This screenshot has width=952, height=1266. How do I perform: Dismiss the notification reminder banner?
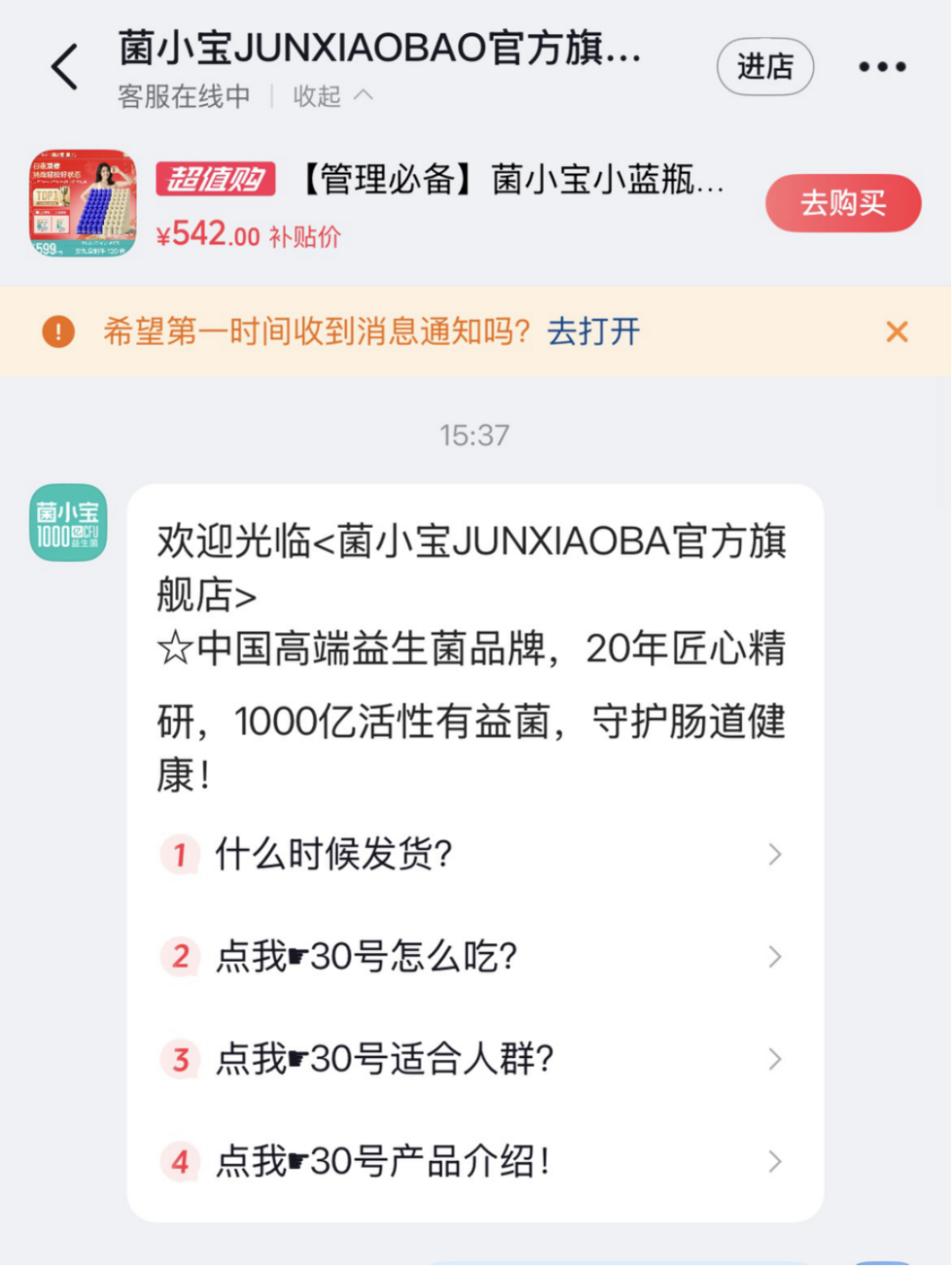point(896,332)
